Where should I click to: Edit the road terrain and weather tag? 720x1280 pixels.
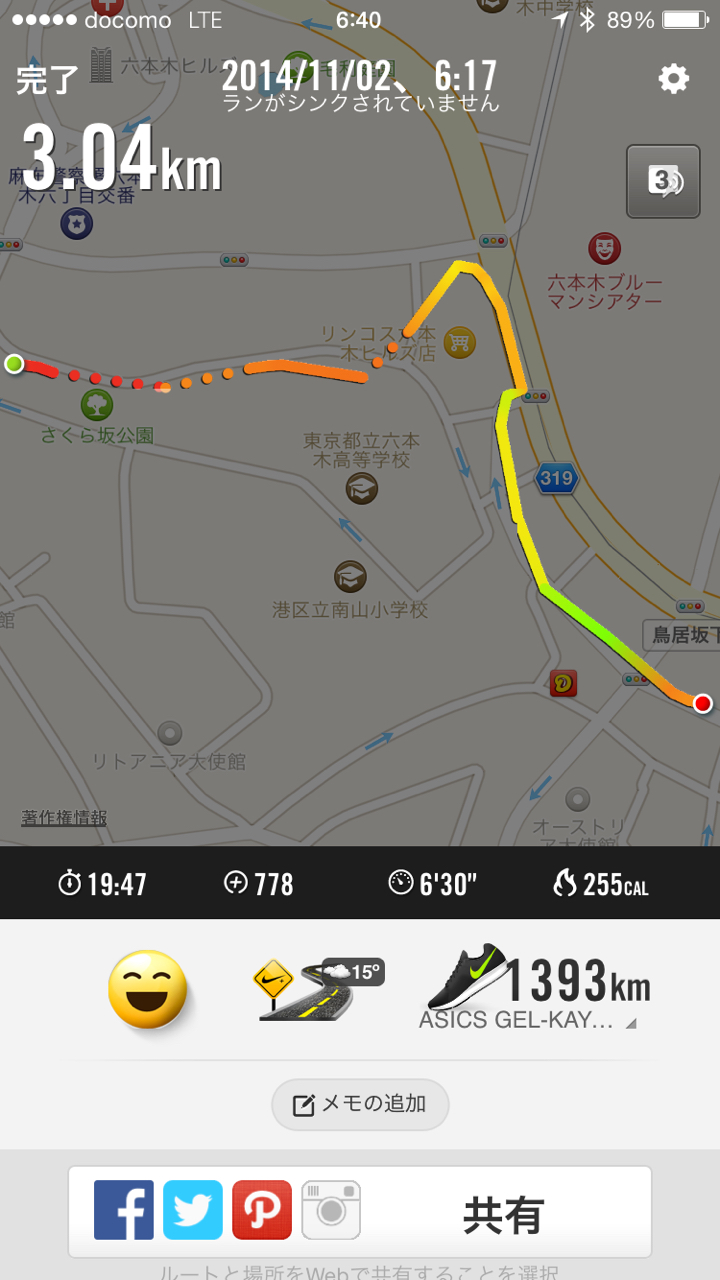click(x=320, y=988)
